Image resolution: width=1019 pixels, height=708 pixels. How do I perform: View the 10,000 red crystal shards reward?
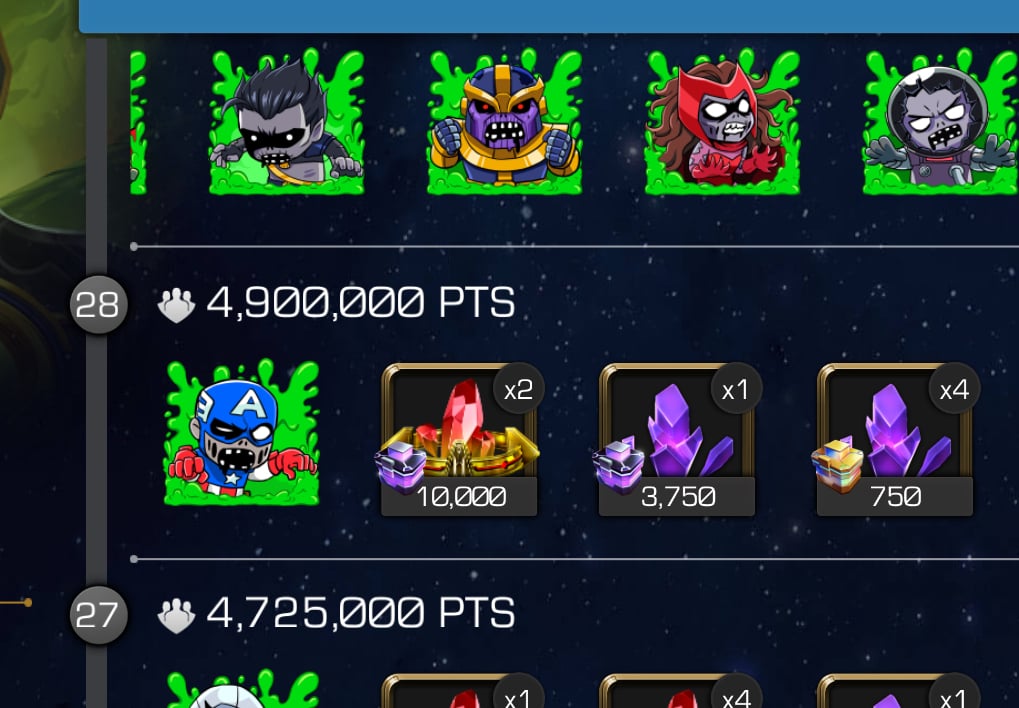459,440
